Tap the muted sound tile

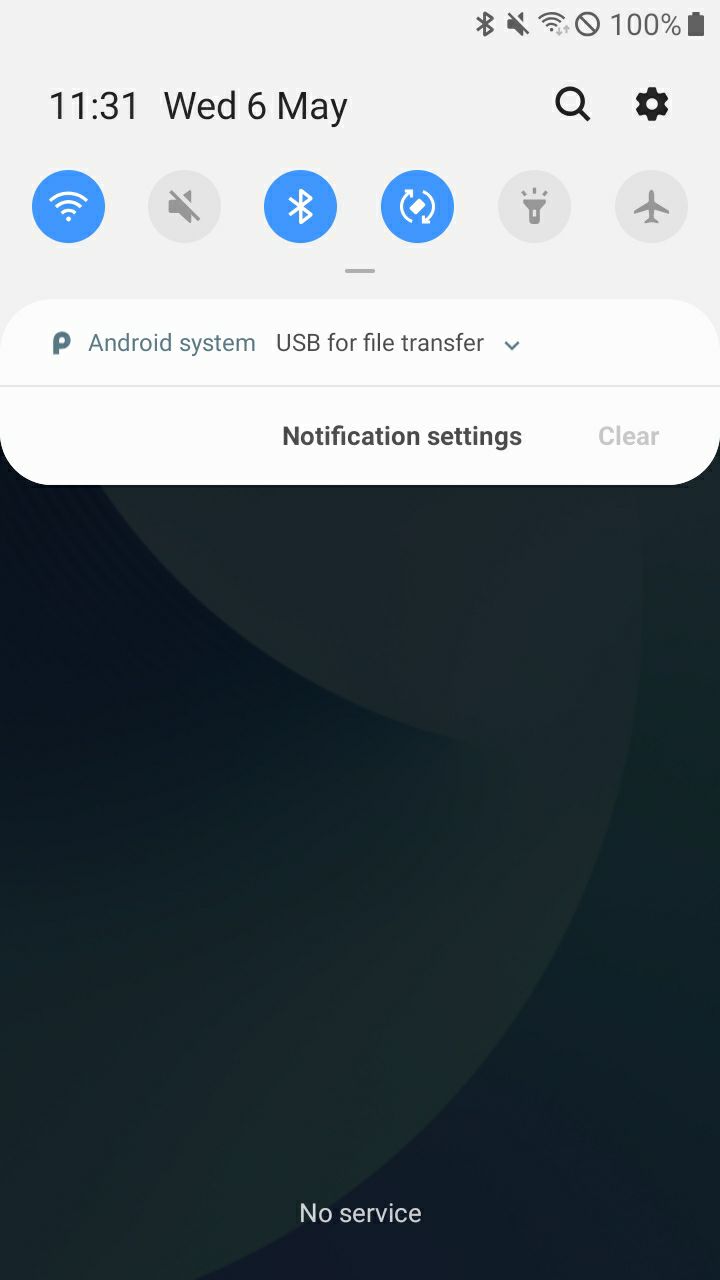click(x=184, y=206)
